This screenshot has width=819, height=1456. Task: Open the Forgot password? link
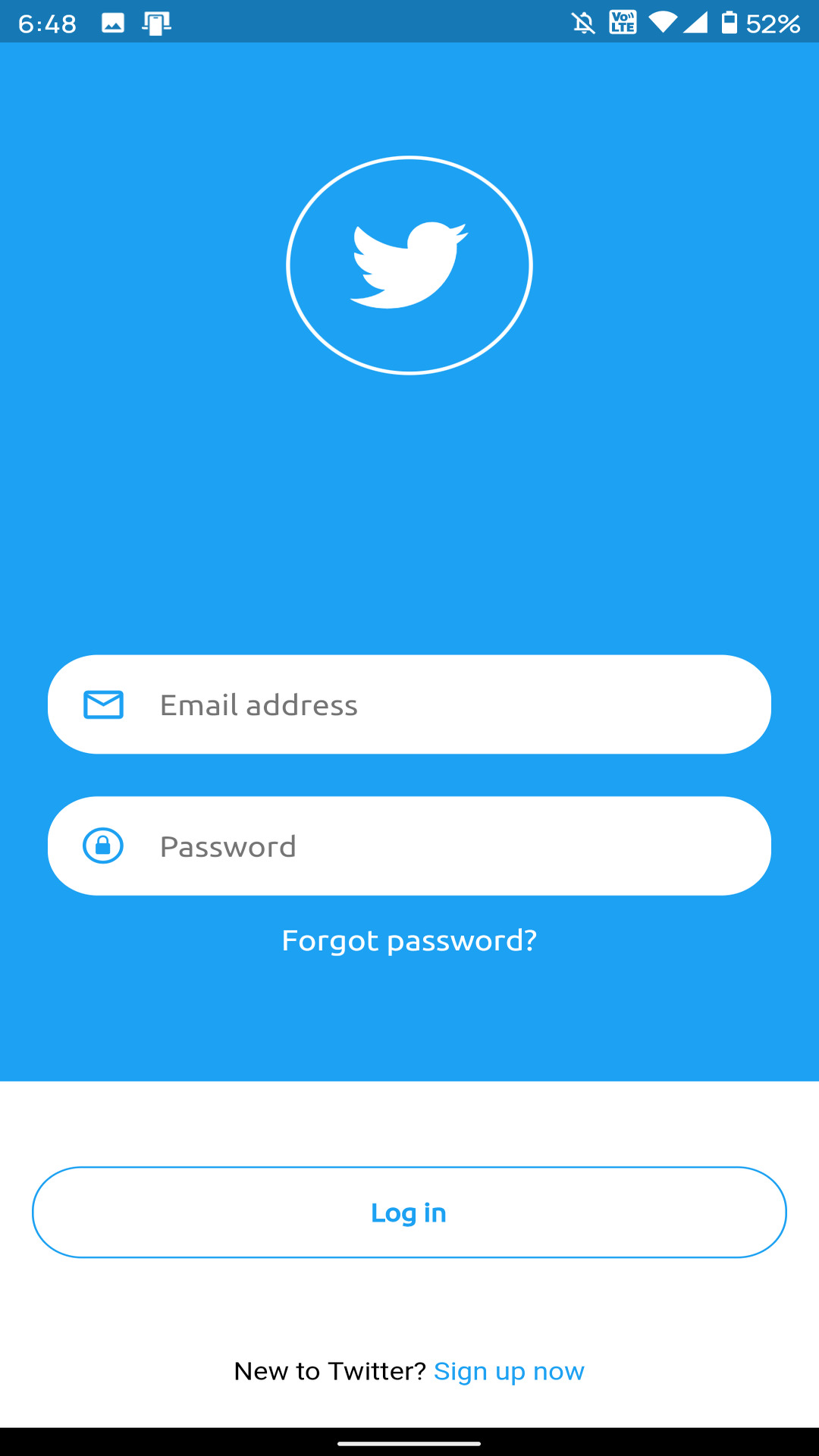(x=409, y=940)
